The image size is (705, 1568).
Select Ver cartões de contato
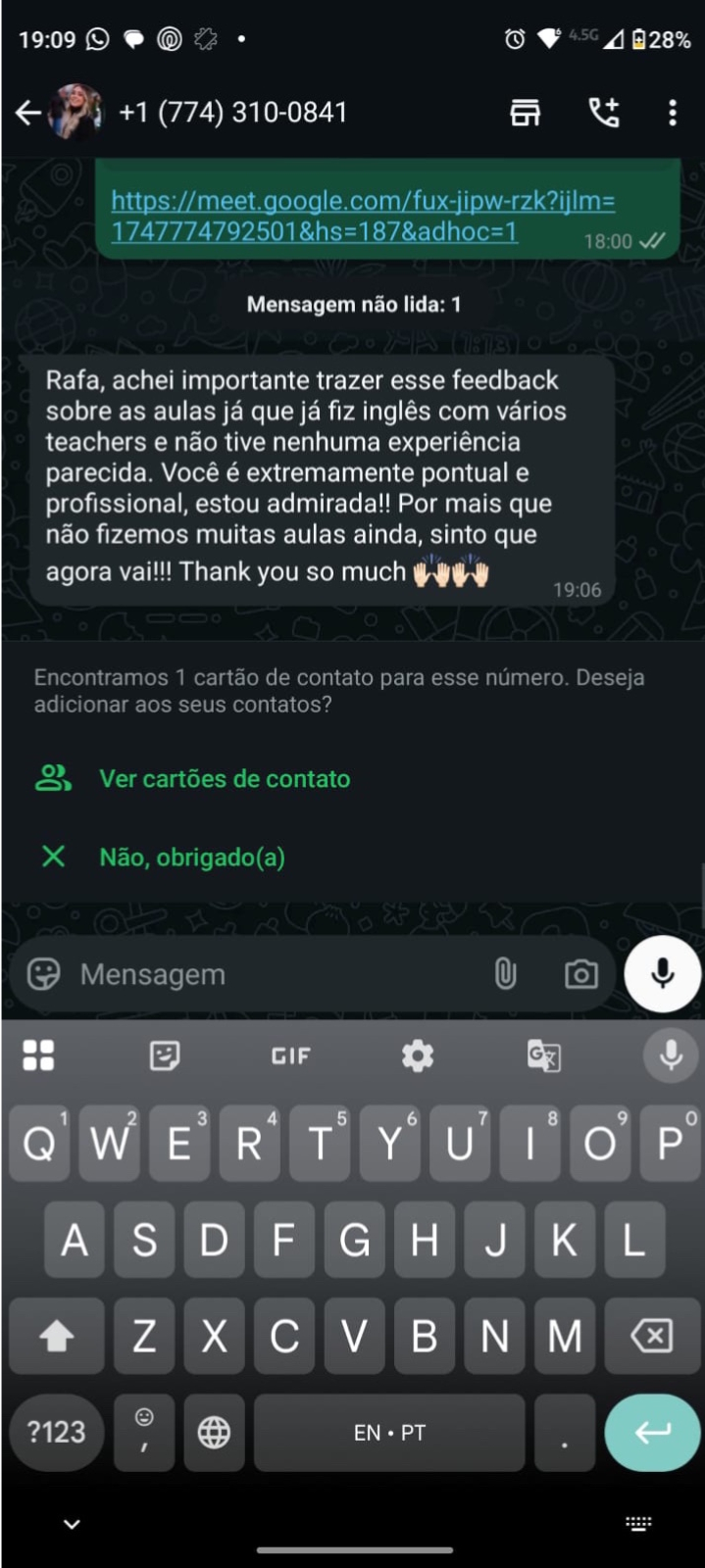point(225,779)
